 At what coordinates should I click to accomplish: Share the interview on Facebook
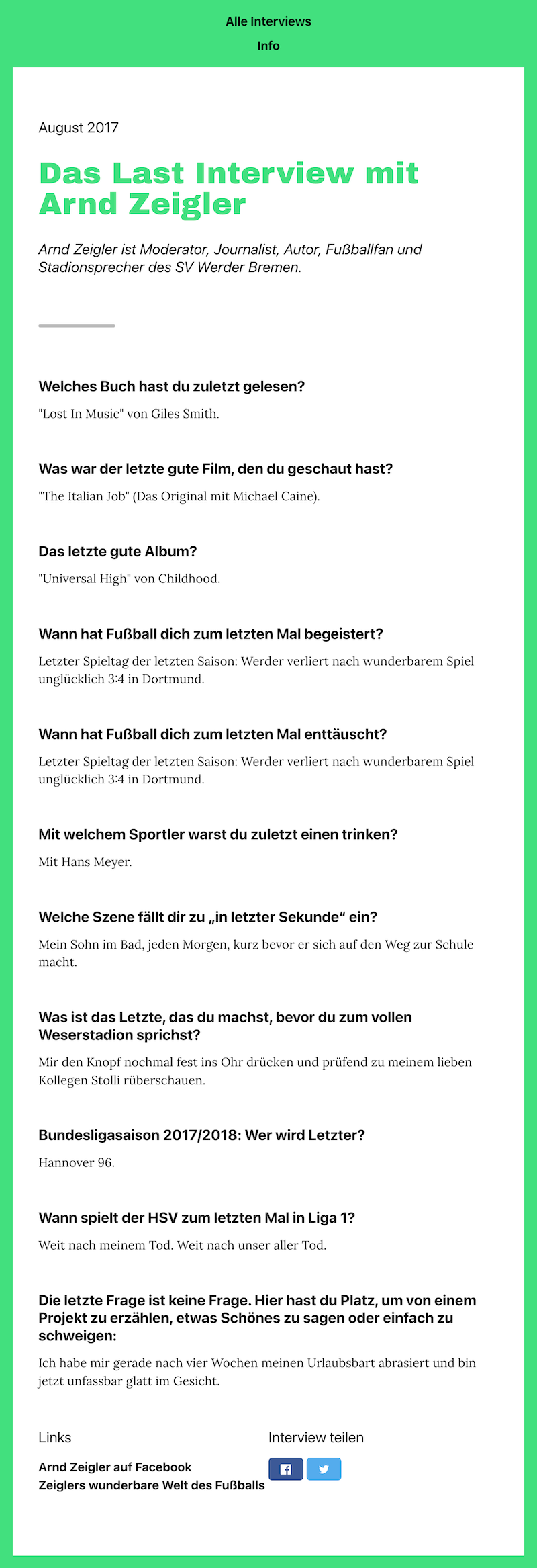[286, 1469]
